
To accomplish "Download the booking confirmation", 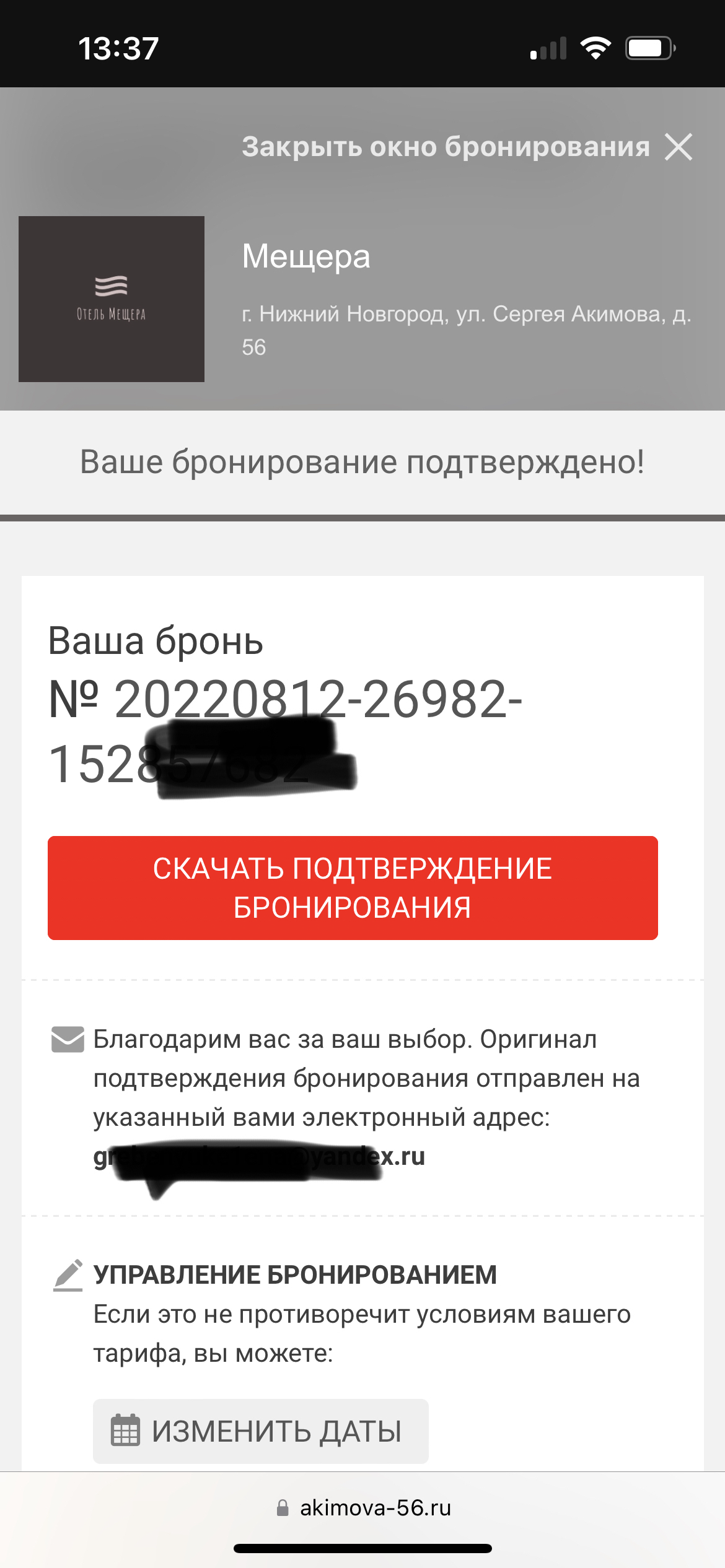I will [x=353, y=887].
